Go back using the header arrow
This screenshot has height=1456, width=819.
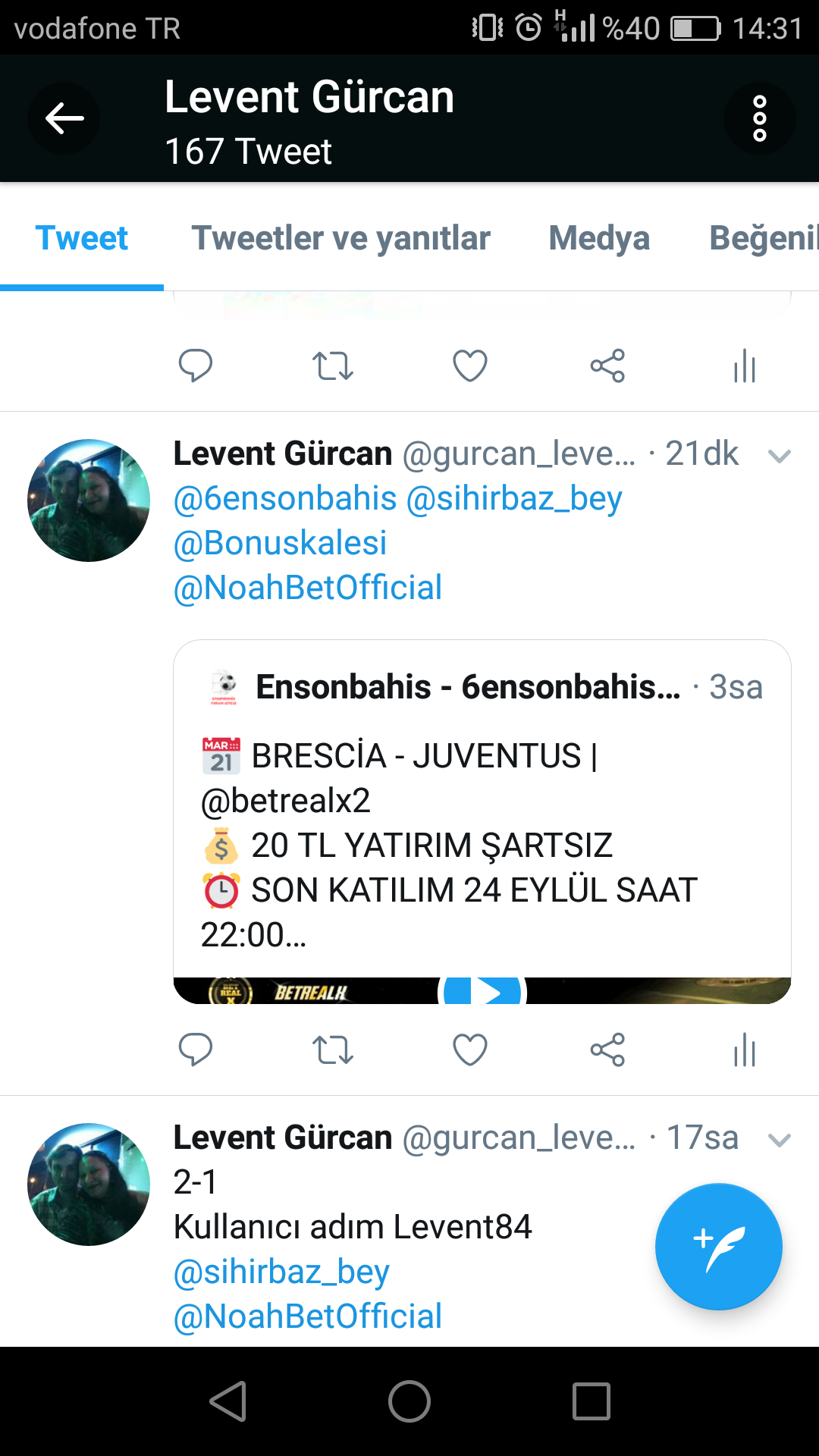click(x=64, y=118)
